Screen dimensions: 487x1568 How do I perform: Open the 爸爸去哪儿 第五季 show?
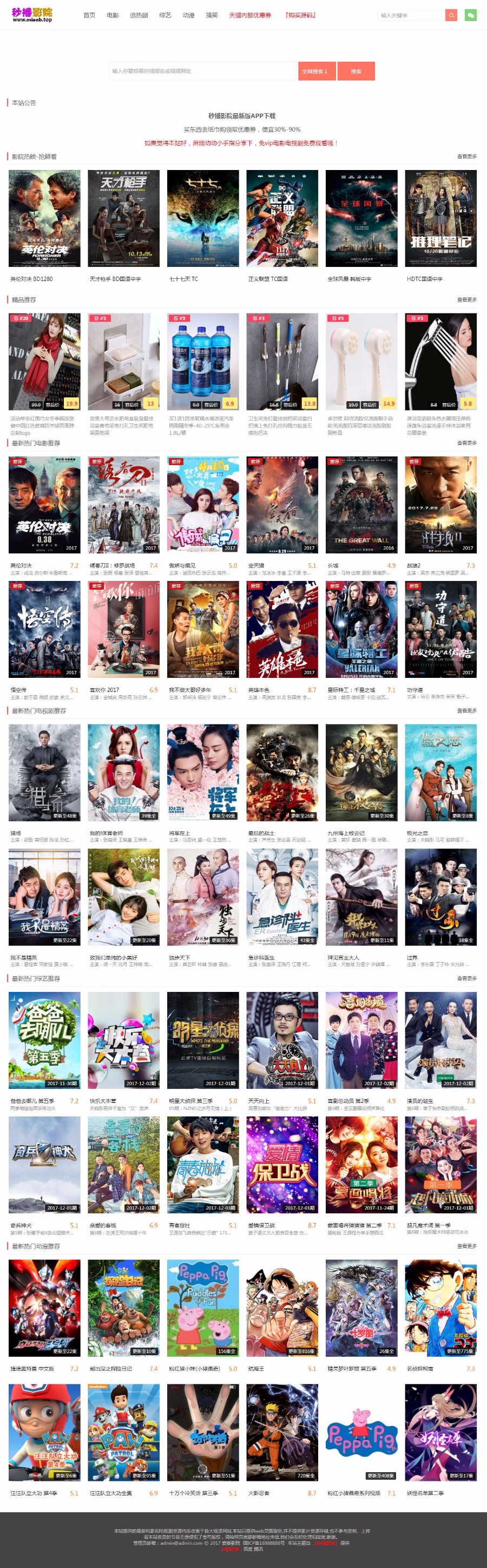[x=44, y=1040]
